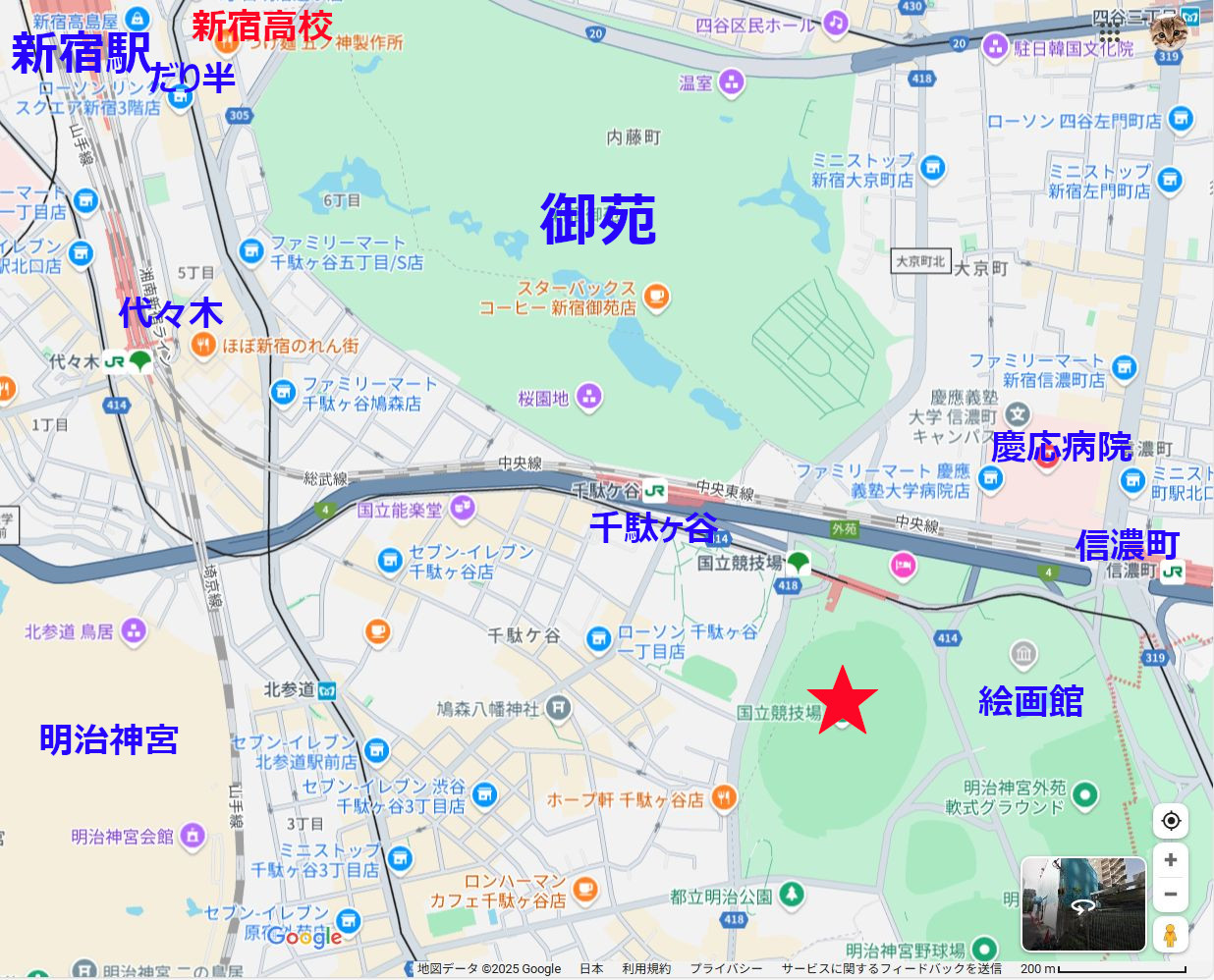
Task: Open the 千駄ケ谷 JR station marker
Action: coord(654,490)
